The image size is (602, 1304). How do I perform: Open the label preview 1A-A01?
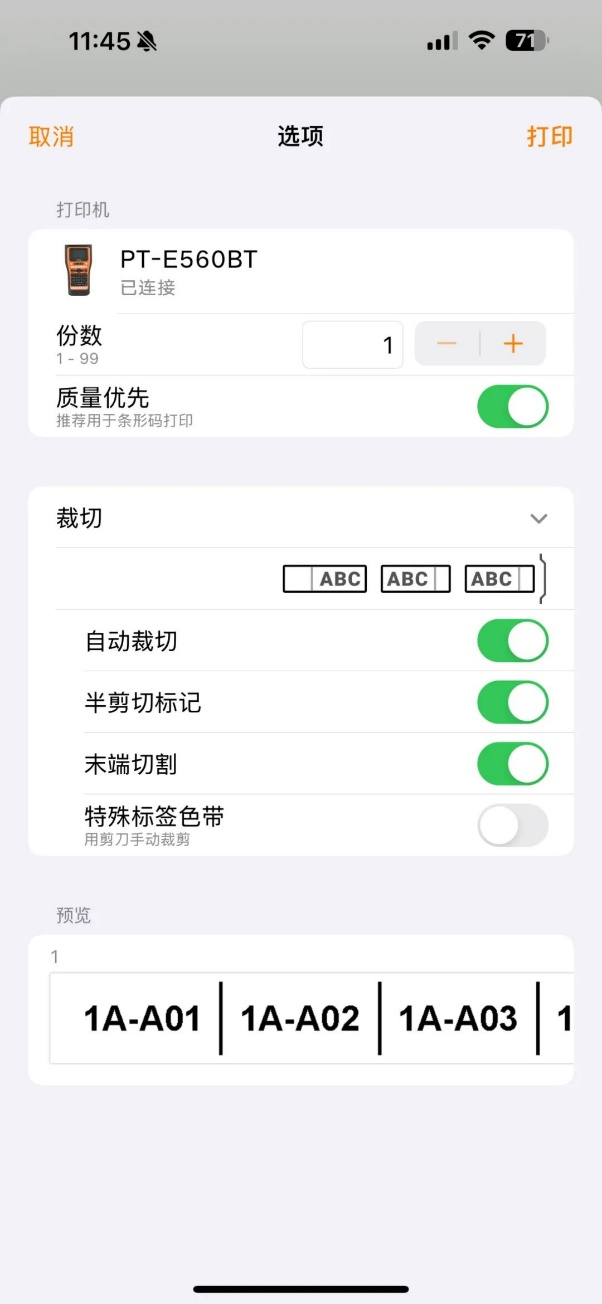pos(142,1018)
